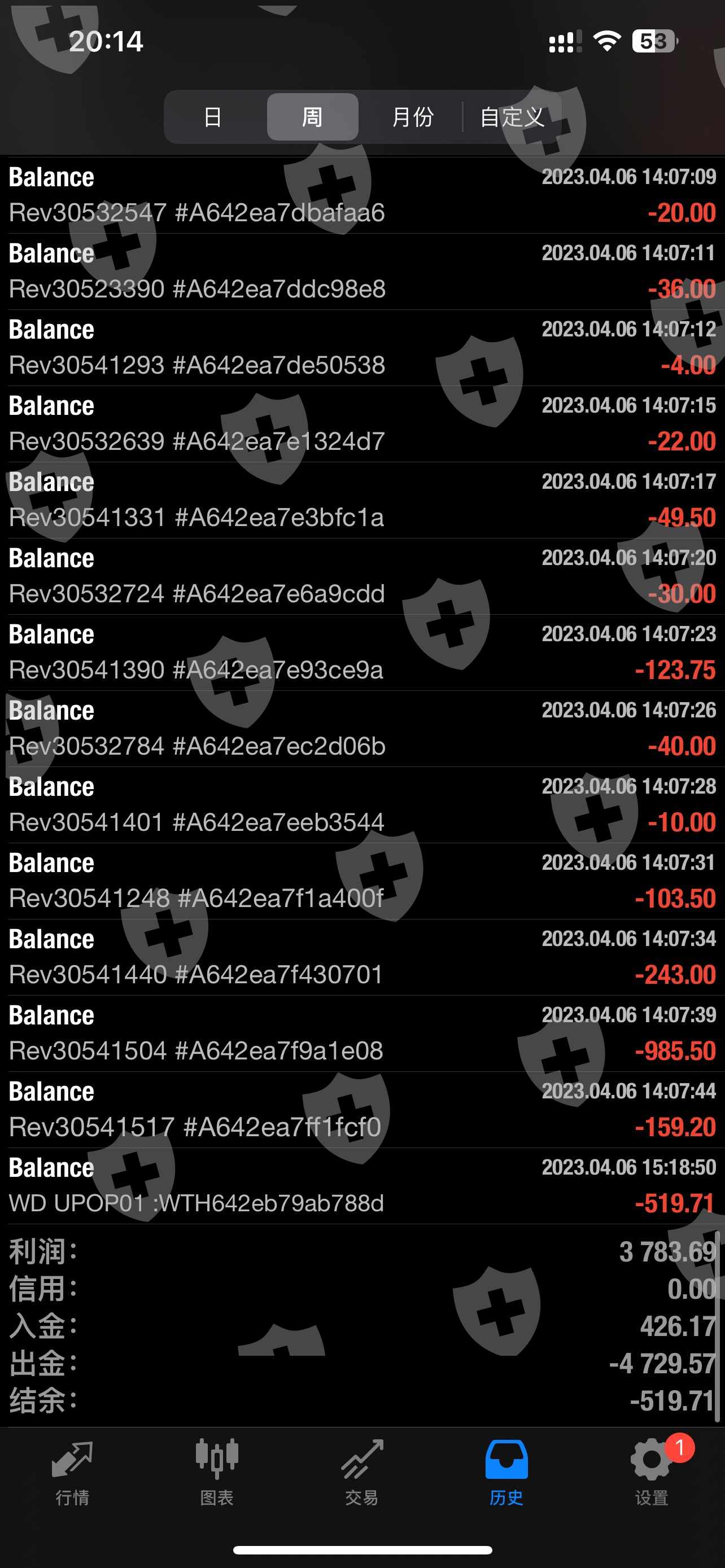
Task: Show history by 月份
Action: tap(412, 117)
